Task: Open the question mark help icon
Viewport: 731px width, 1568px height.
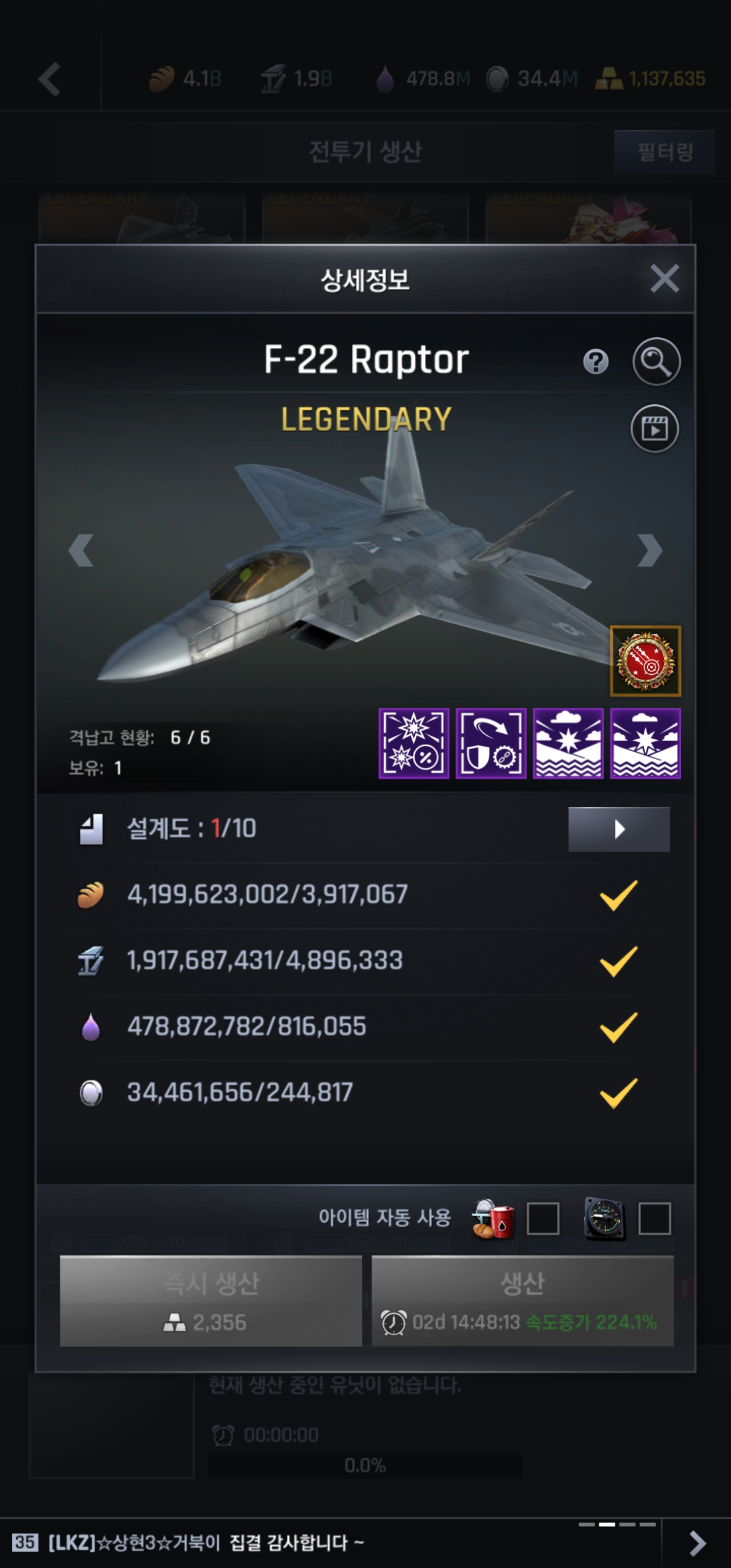Action: 595,362
